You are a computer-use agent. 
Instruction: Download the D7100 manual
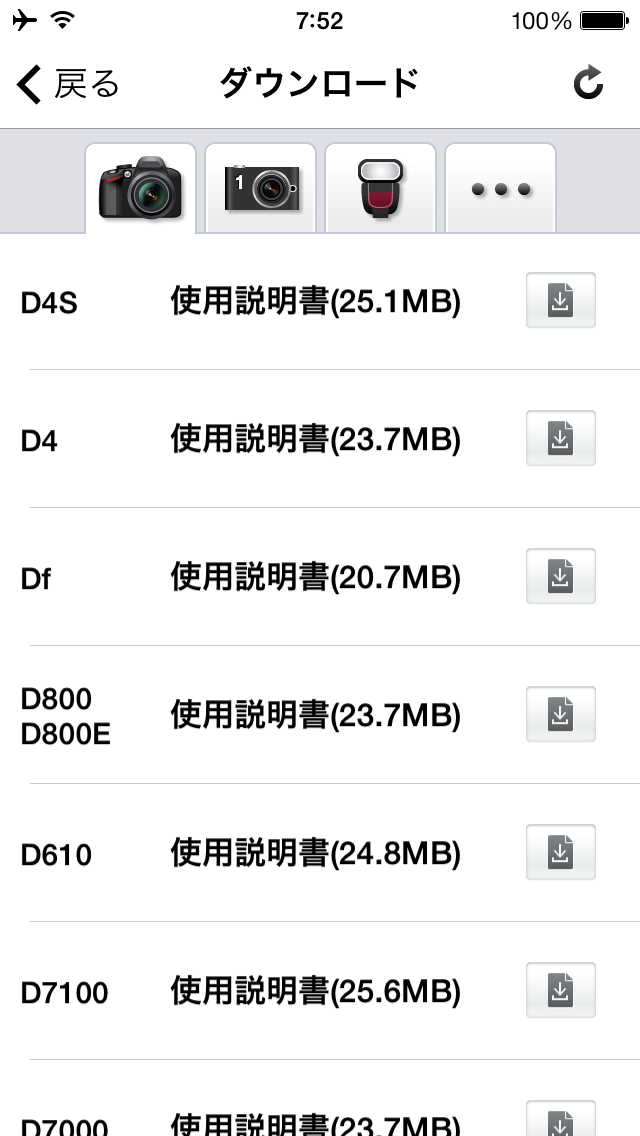(561, 990)
